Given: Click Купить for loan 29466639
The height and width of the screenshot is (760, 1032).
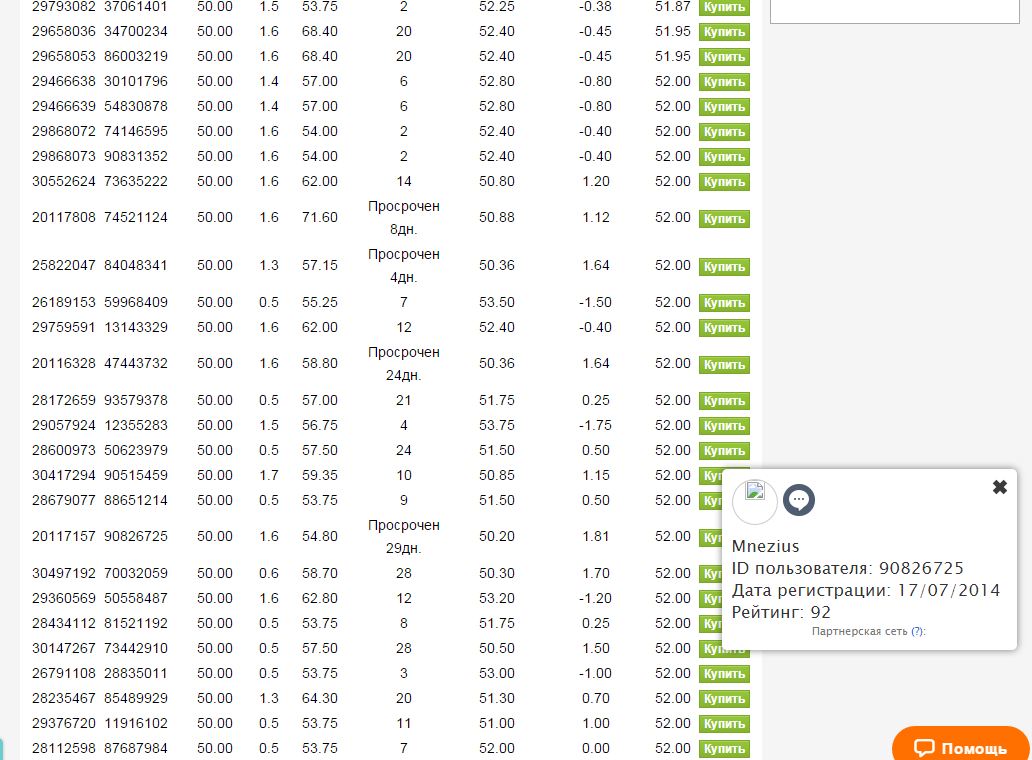Looking at the screenshot, I should [724, 107].
